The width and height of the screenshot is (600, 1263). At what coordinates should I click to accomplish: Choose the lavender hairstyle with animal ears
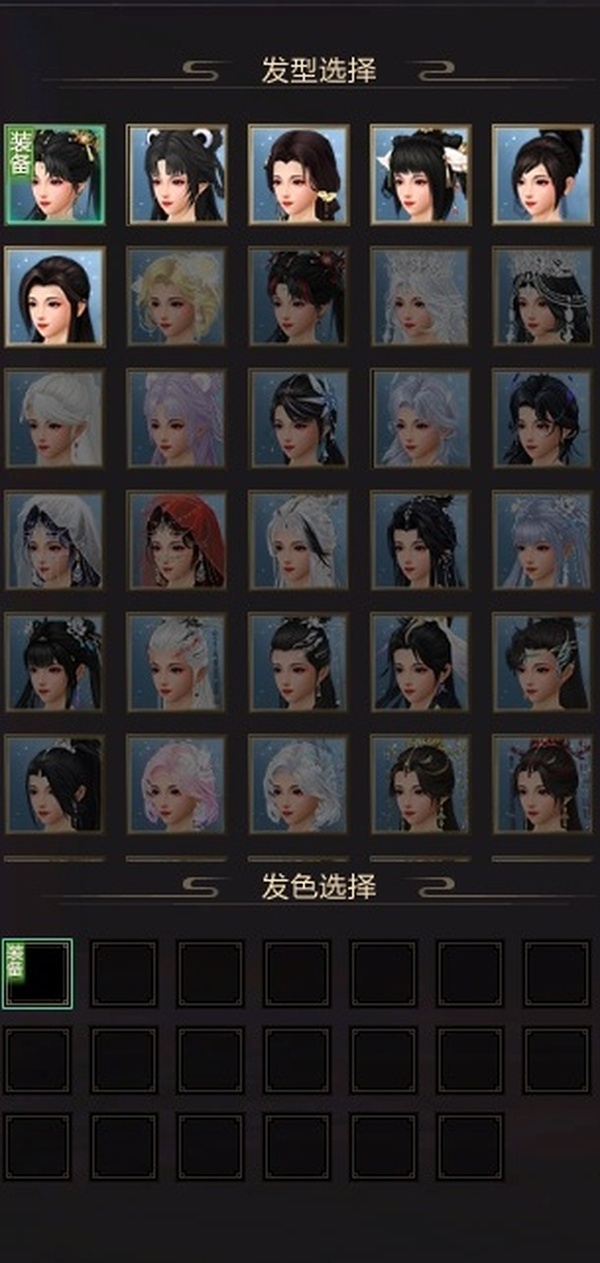click(177, 419)
